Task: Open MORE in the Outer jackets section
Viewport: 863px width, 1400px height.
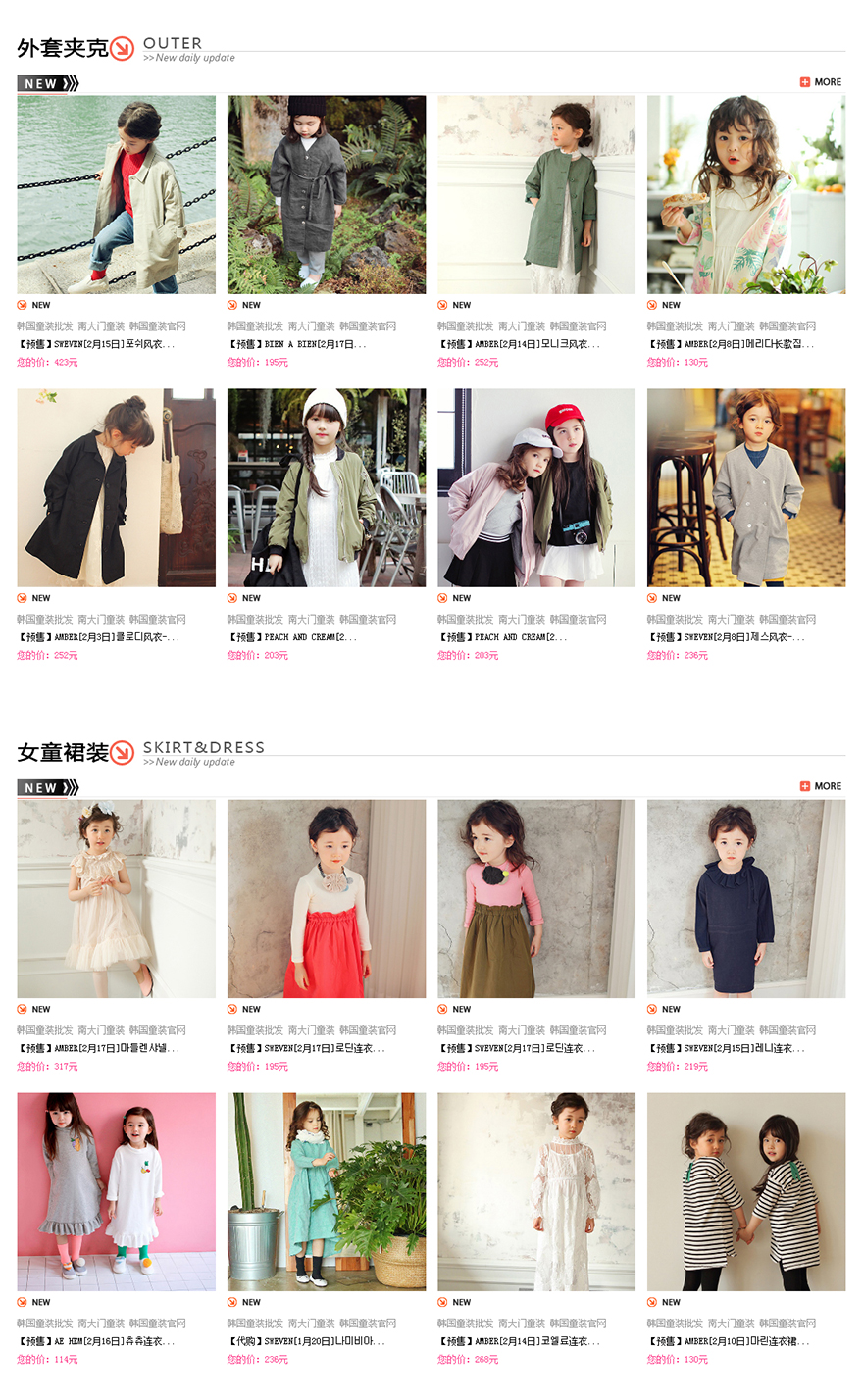Action: [821, 82]
